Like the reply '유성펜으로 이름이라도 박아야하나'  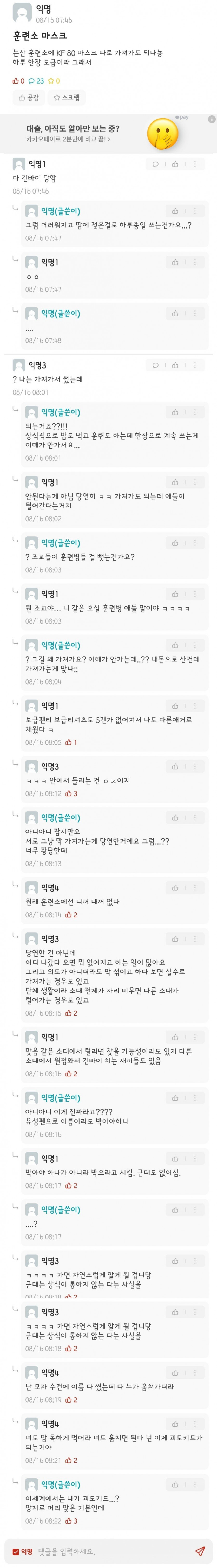[176, 1098]
